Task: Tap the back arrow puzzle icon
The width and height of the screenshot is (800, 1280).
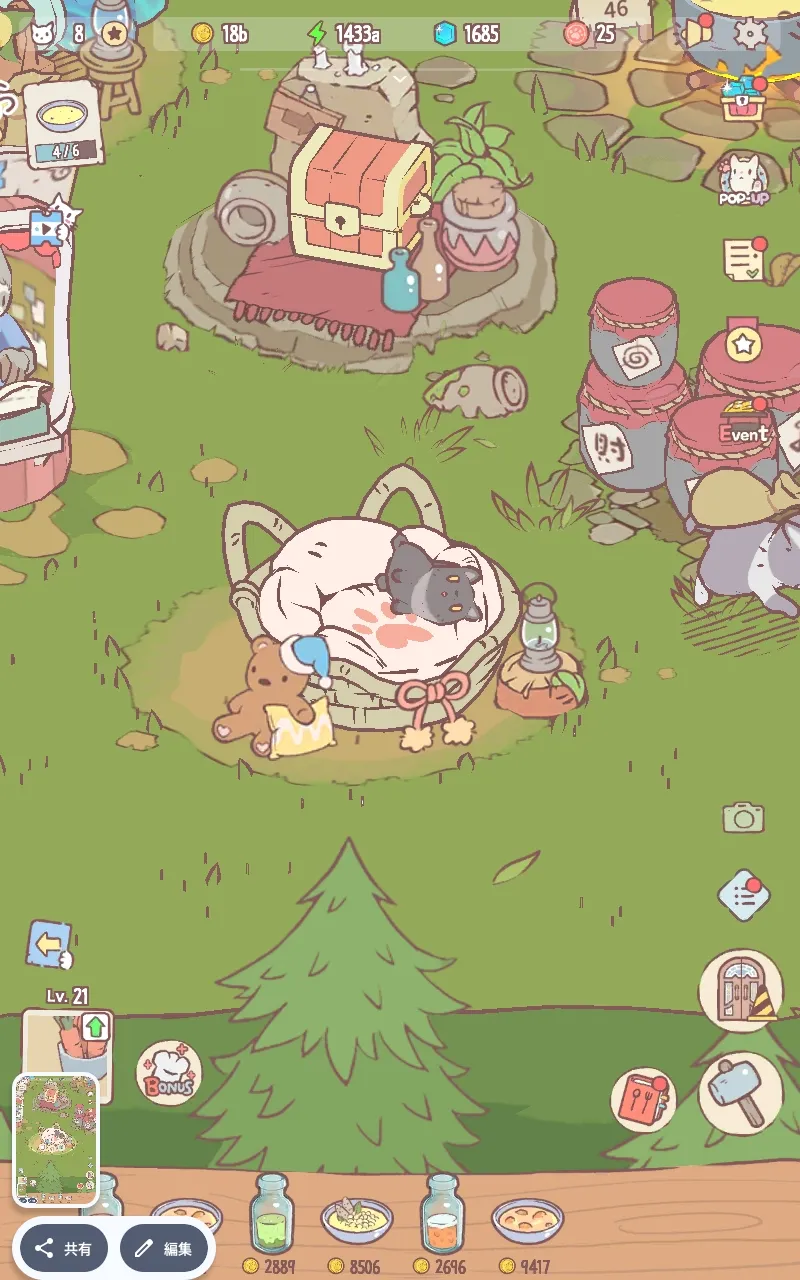Action: tap(50, 945)
